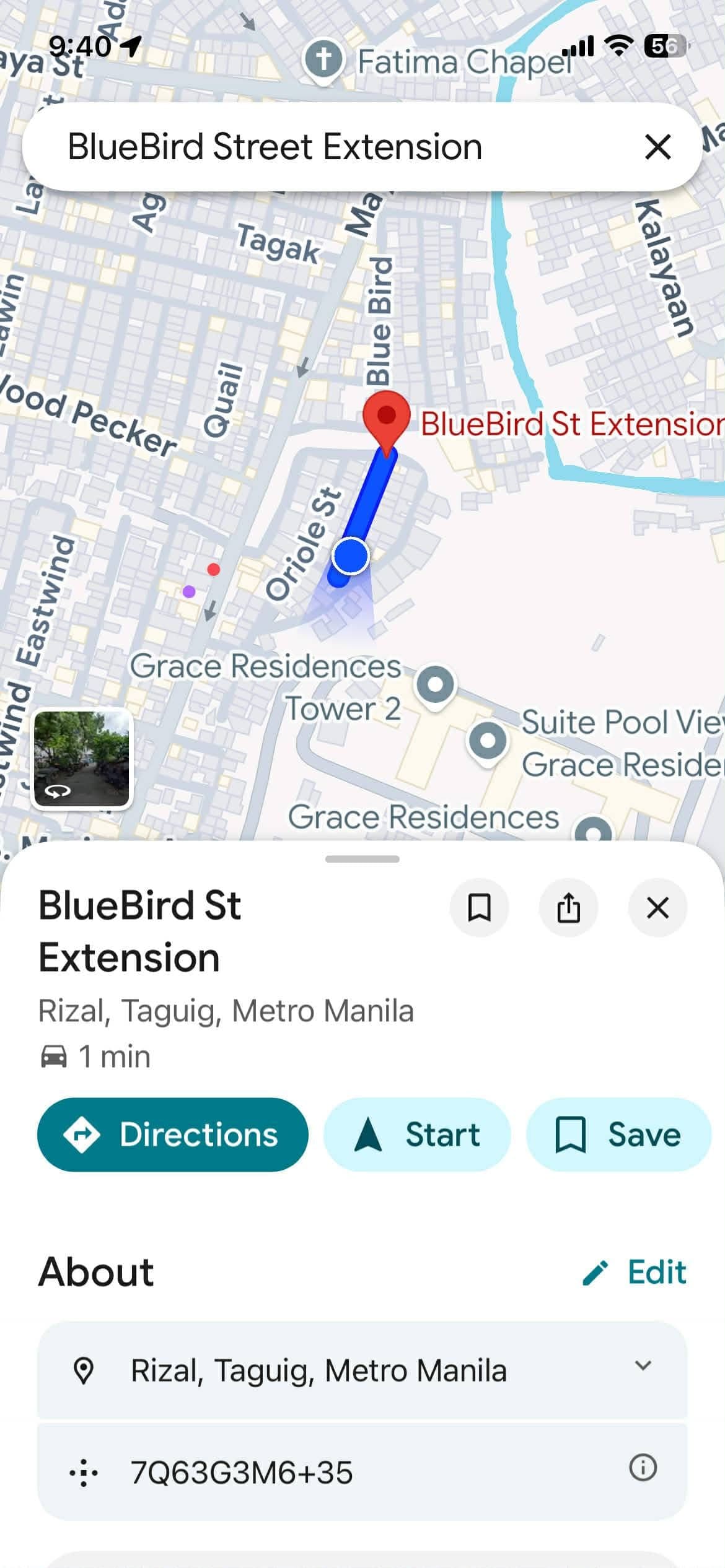Share BlueBird St Extension location

click(x=568, y=908)
